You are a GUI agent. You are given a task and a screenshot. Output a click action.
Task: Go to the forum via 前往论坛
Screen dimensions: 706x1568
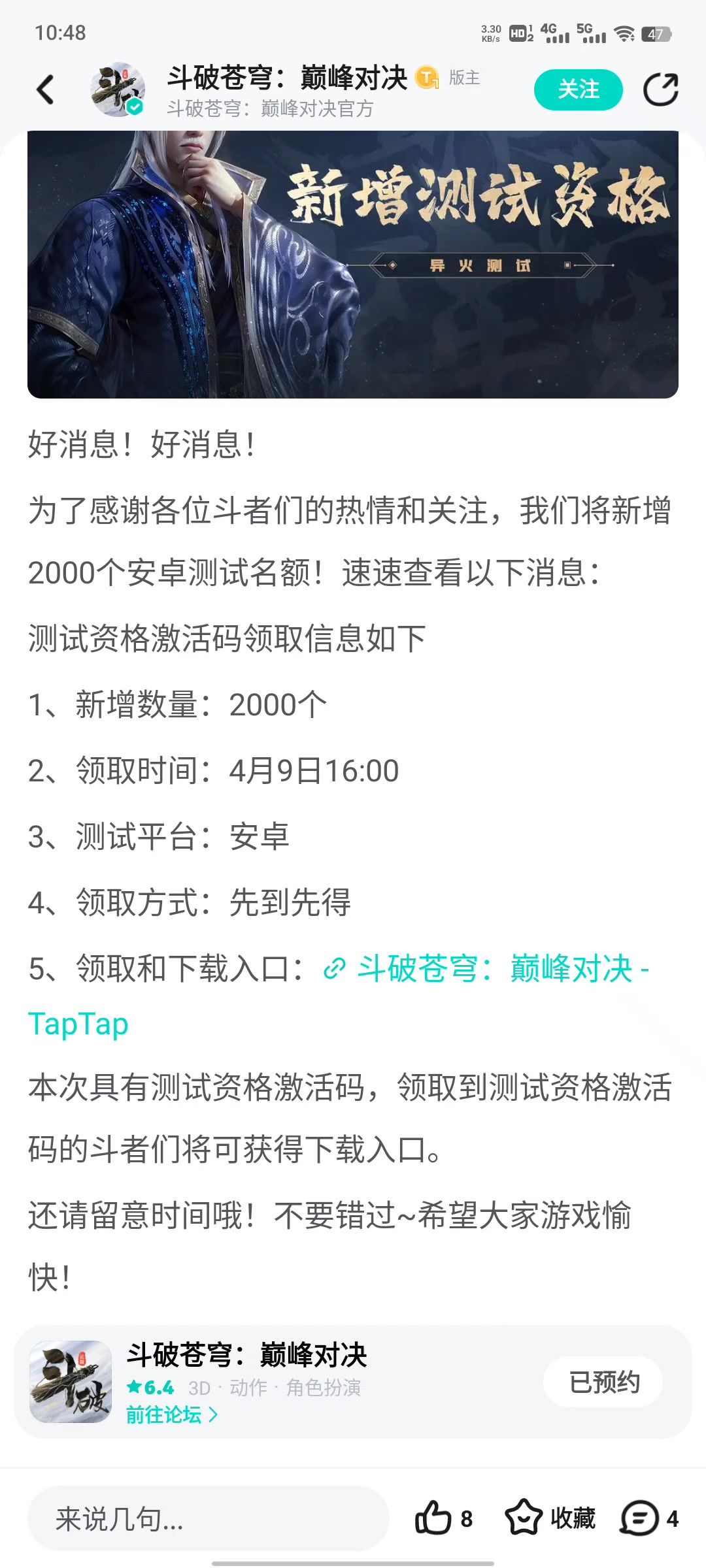pos(172,1414)
